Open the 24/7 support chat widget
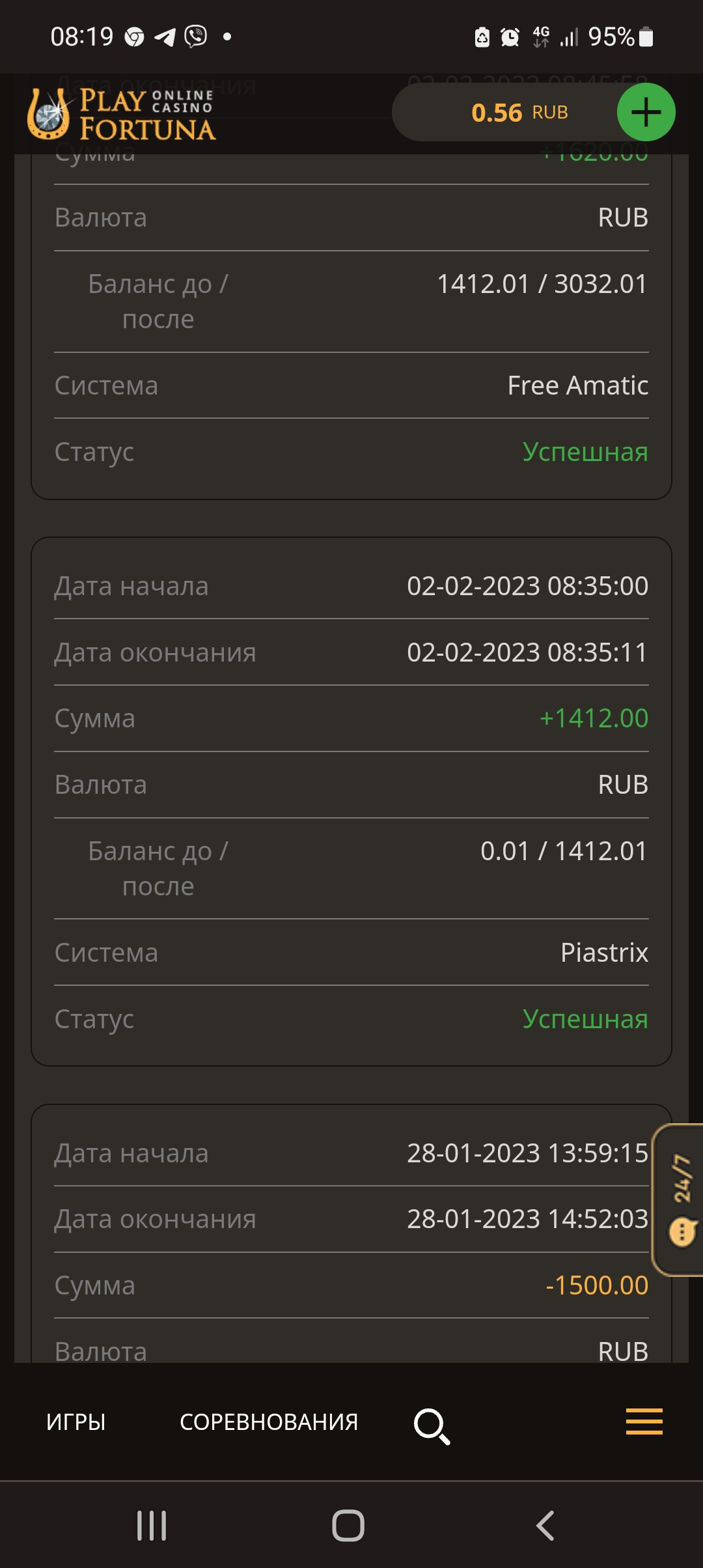703x1568 pixels. pos(679,1199)
